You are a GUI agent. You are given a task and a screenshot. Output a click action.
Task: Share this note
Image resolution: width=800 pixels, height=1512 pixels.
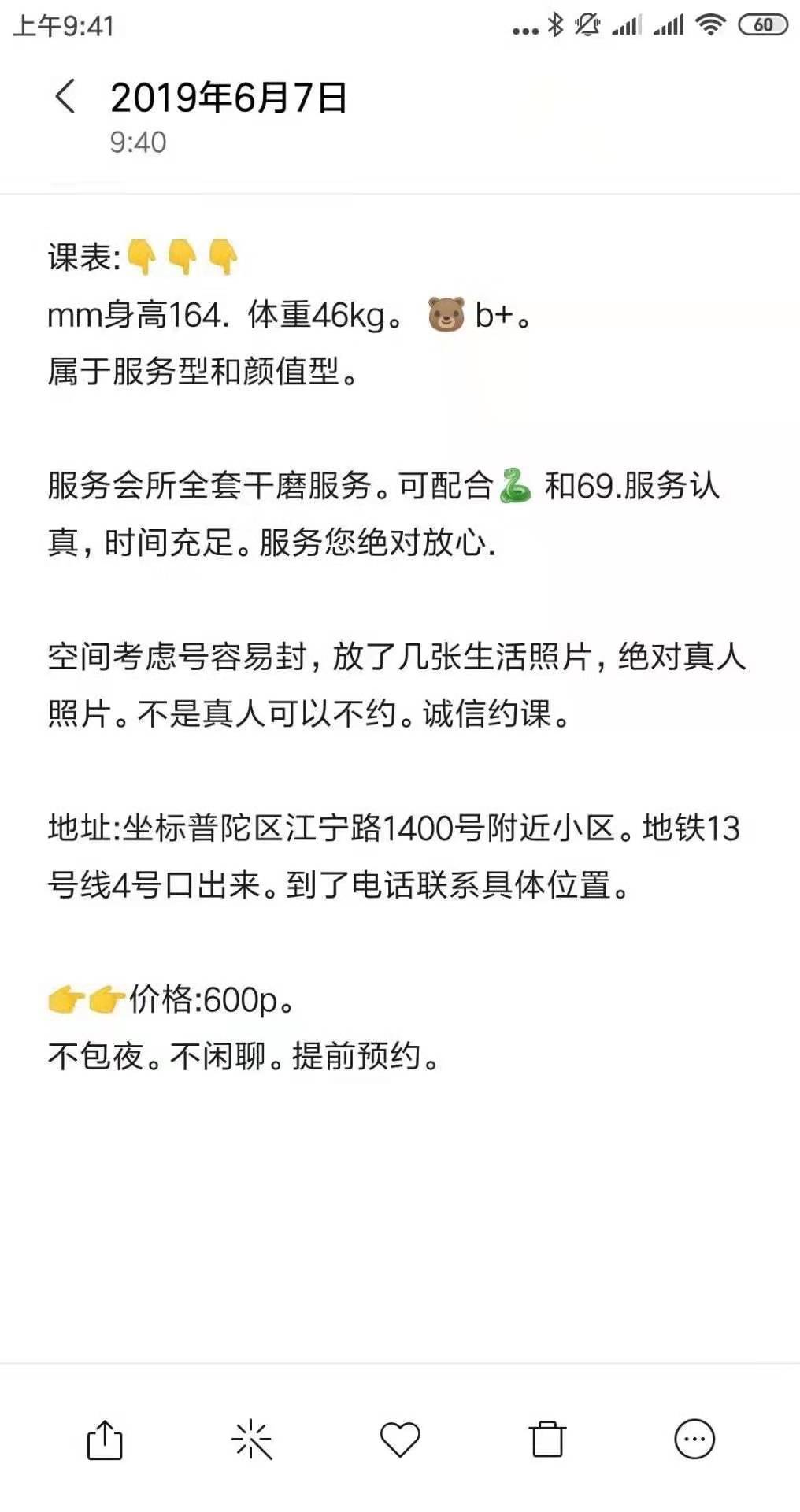[104, 1440]
